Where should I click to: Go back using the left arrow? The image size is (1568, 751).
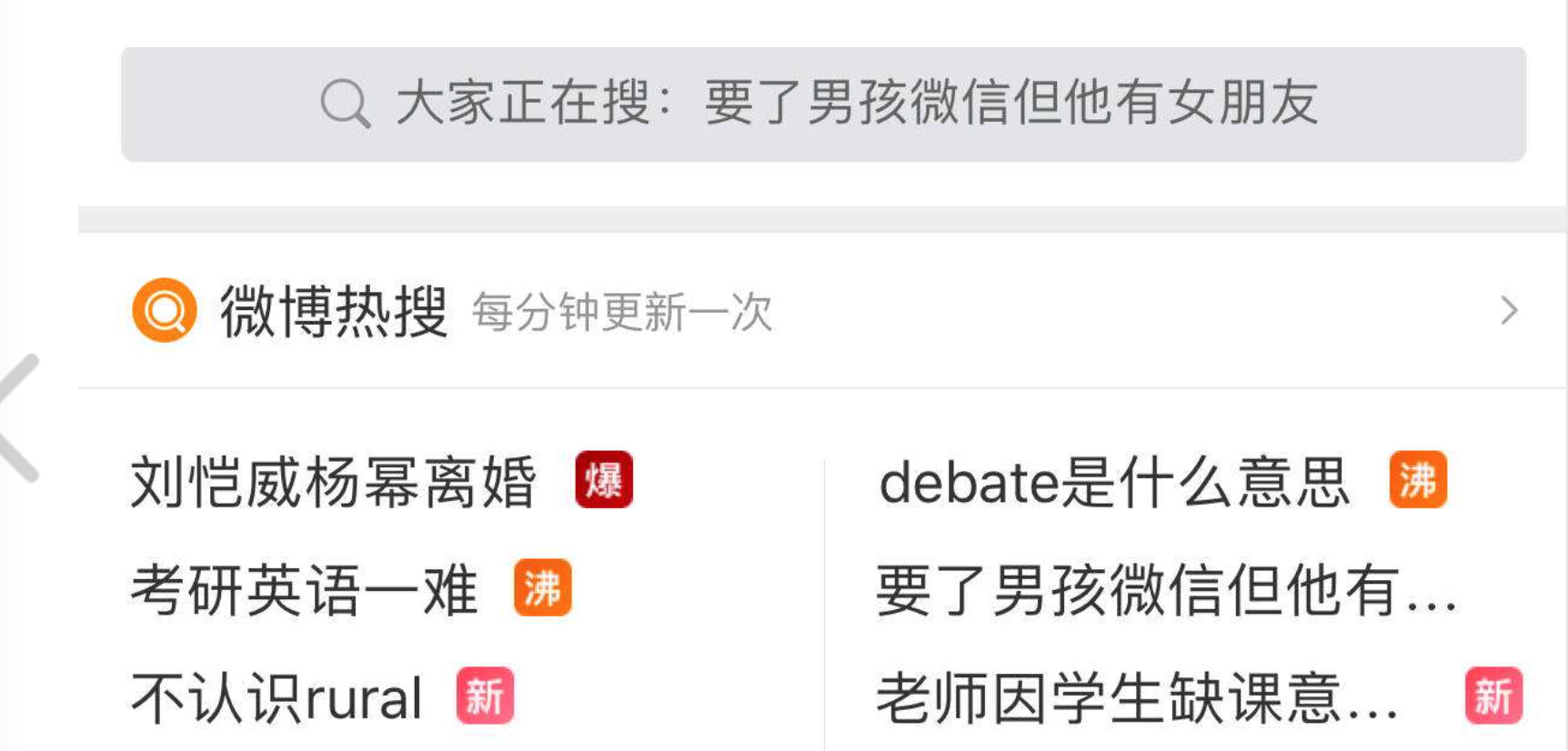[x=20, y=418]
